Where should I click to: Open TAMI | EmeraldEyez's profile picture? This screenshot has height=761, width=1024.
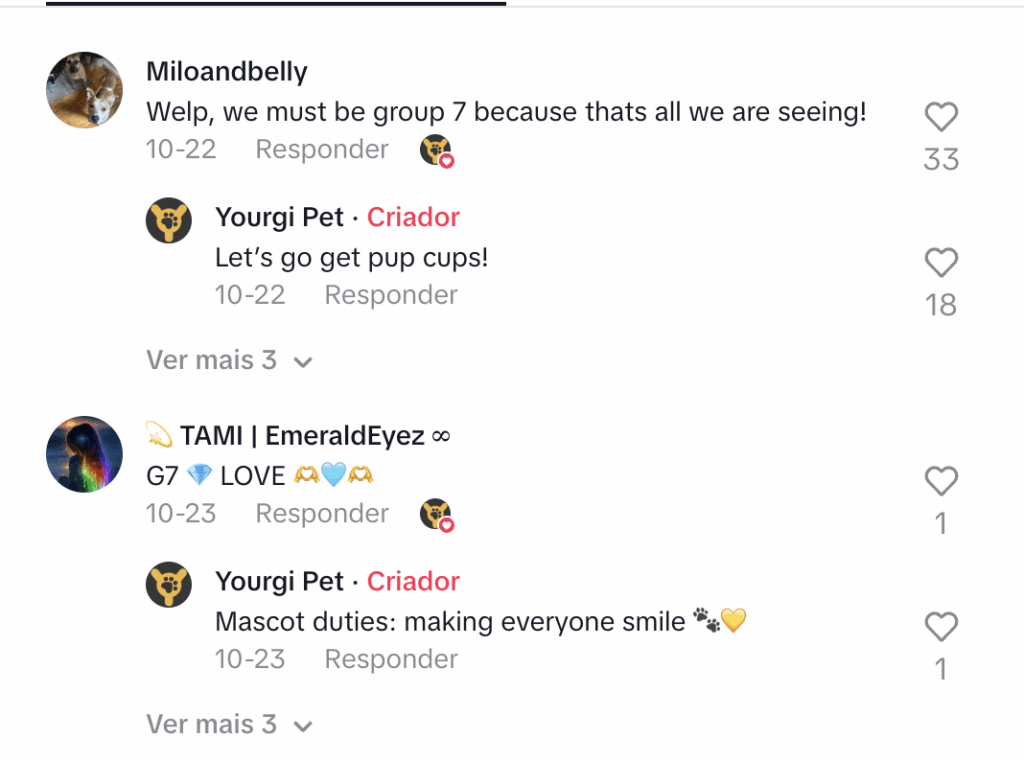(x=84, y=454)
